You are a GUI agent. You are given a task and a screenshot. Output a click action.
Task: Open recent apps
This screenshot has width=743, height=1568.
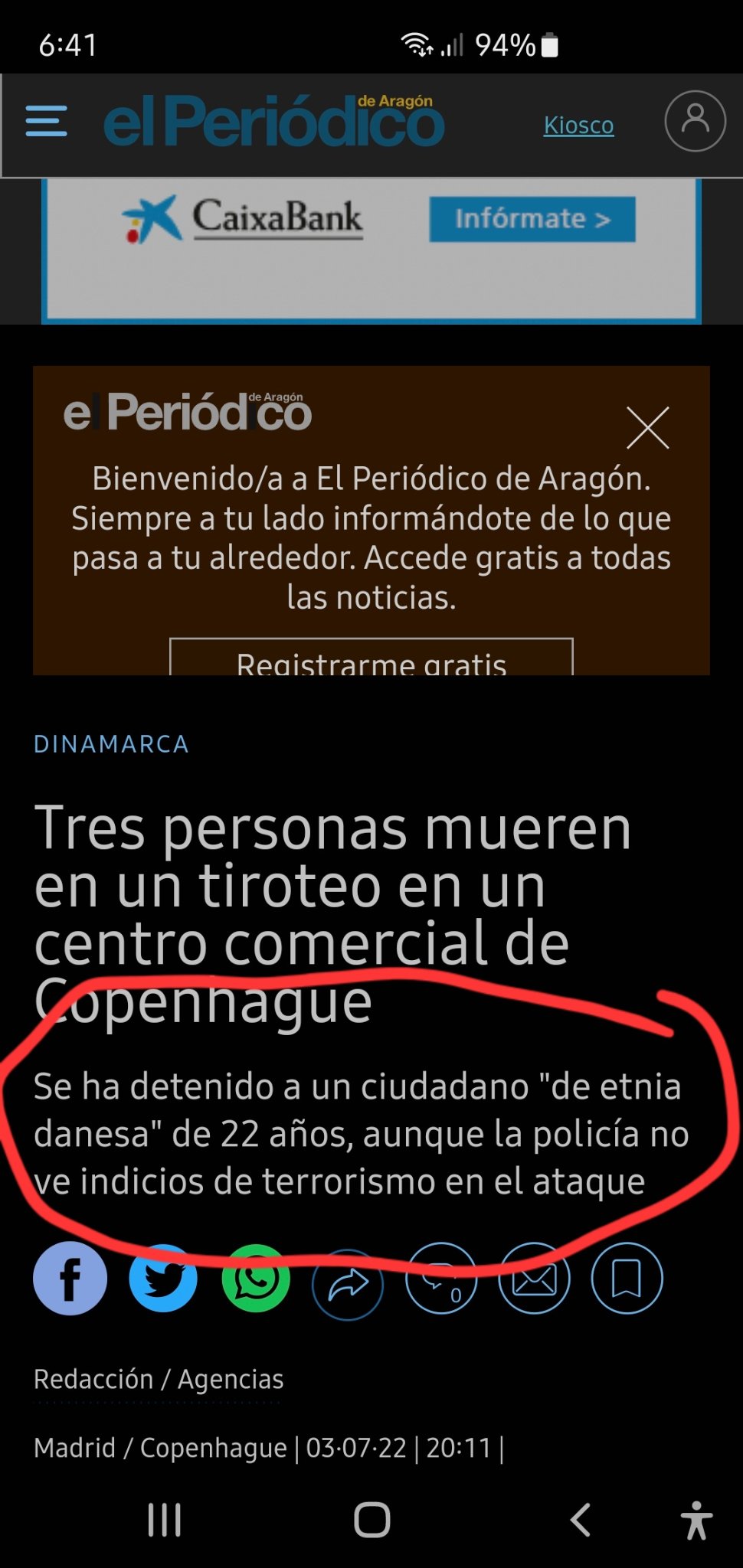(x=164, y=1520)
